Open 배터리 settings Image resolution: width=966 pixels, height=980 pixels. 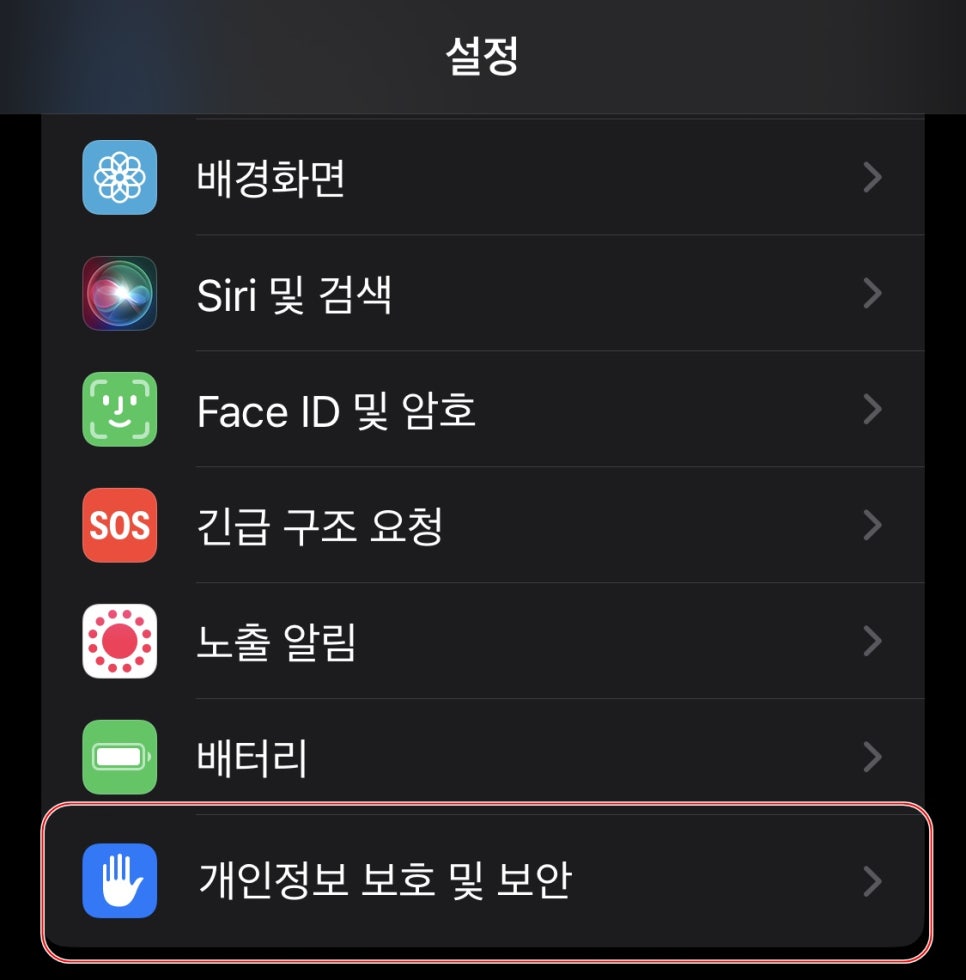coord(483,757)
